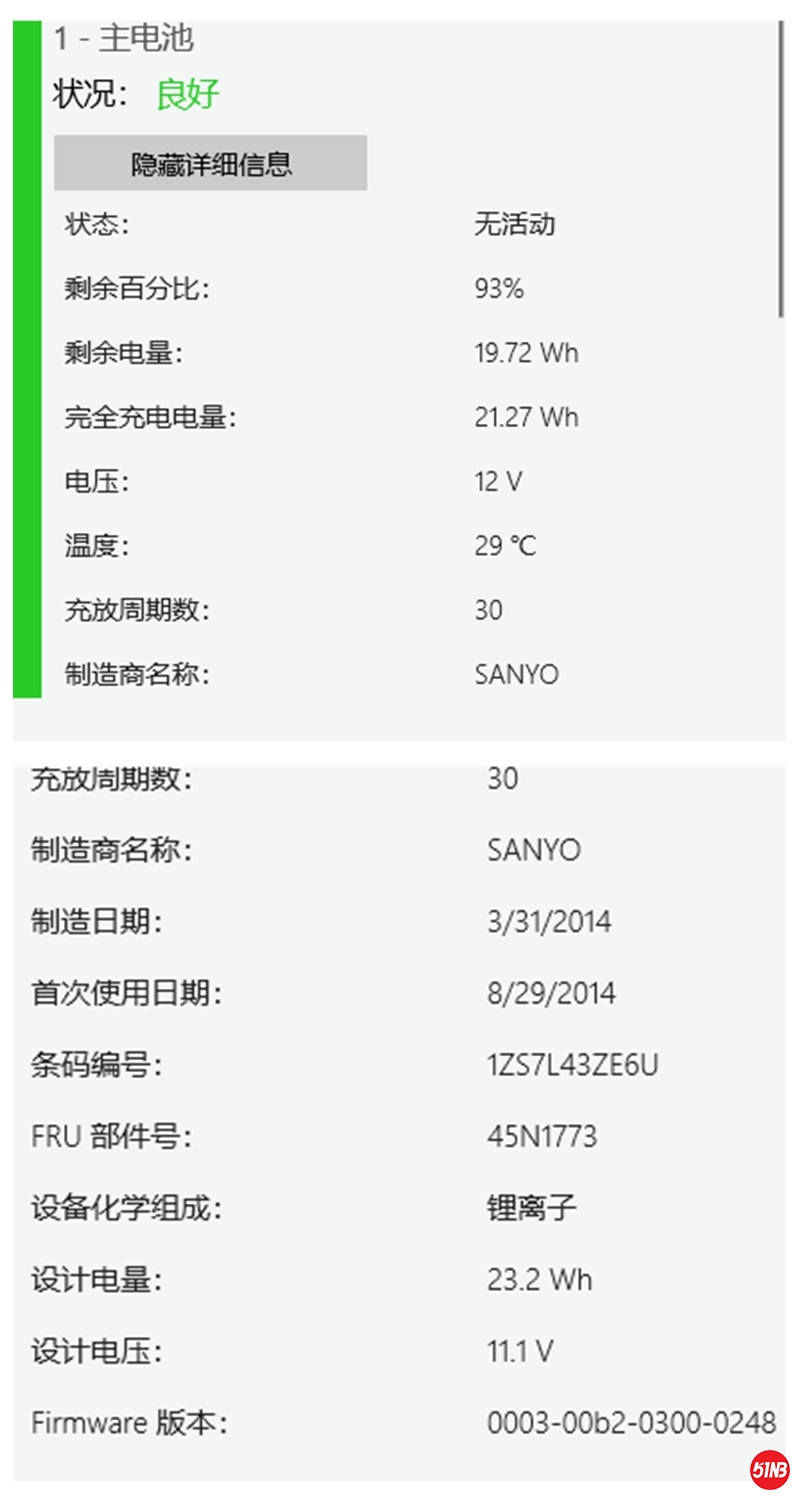Click the 21.27 Wh full charge value
Viewport: 800px width, 1500px height.
[527, 417]
